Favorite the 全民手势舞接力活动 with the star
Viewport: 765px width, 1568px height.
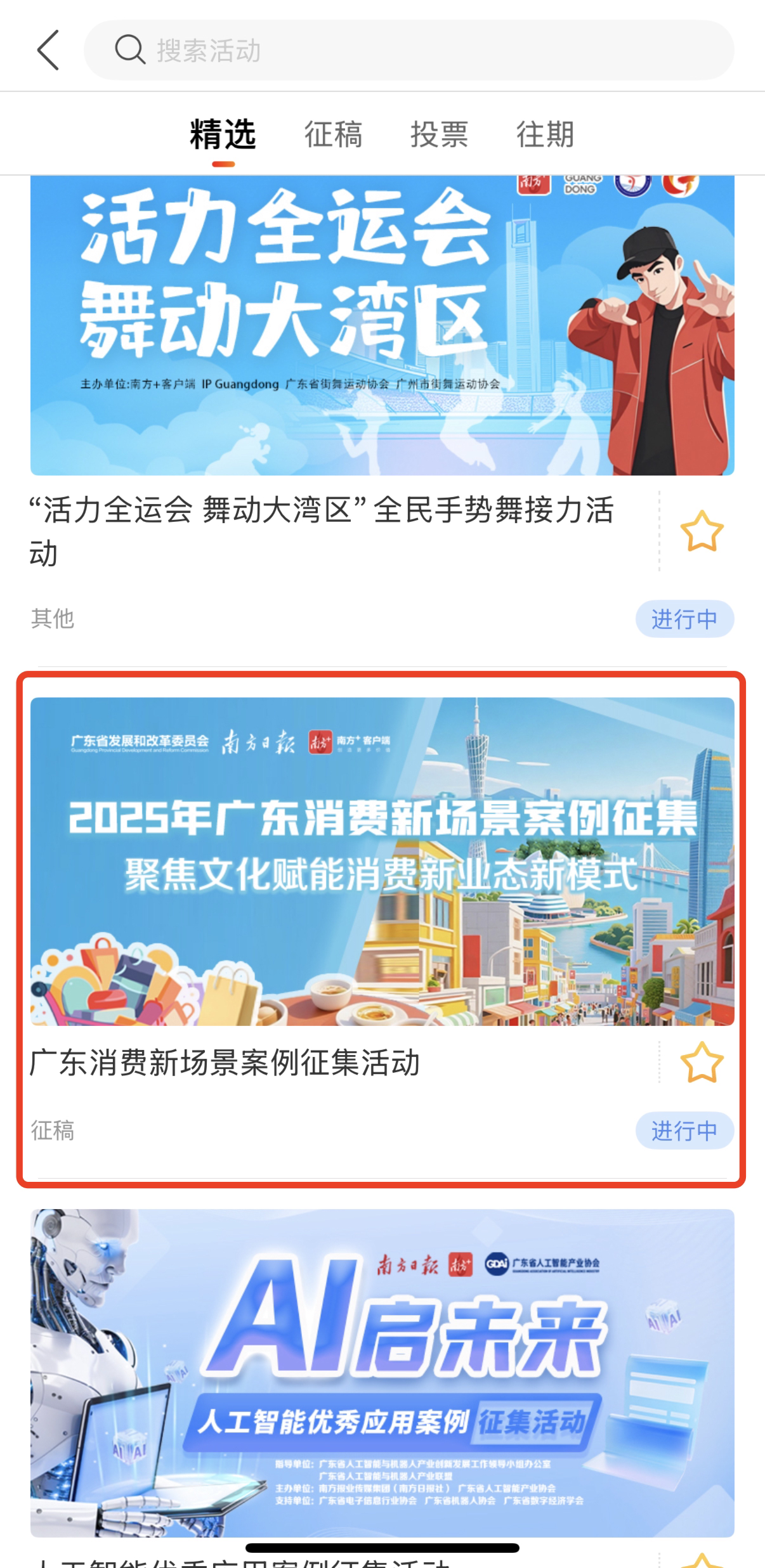(701, 531)
